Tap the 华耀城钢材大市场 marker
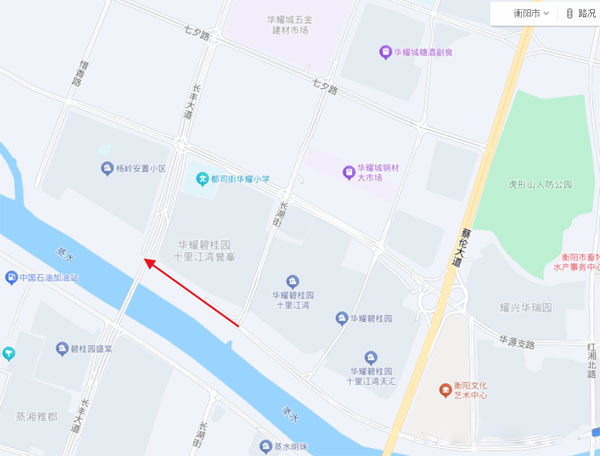This screenshot has height=456, width=600. point(348,171)
